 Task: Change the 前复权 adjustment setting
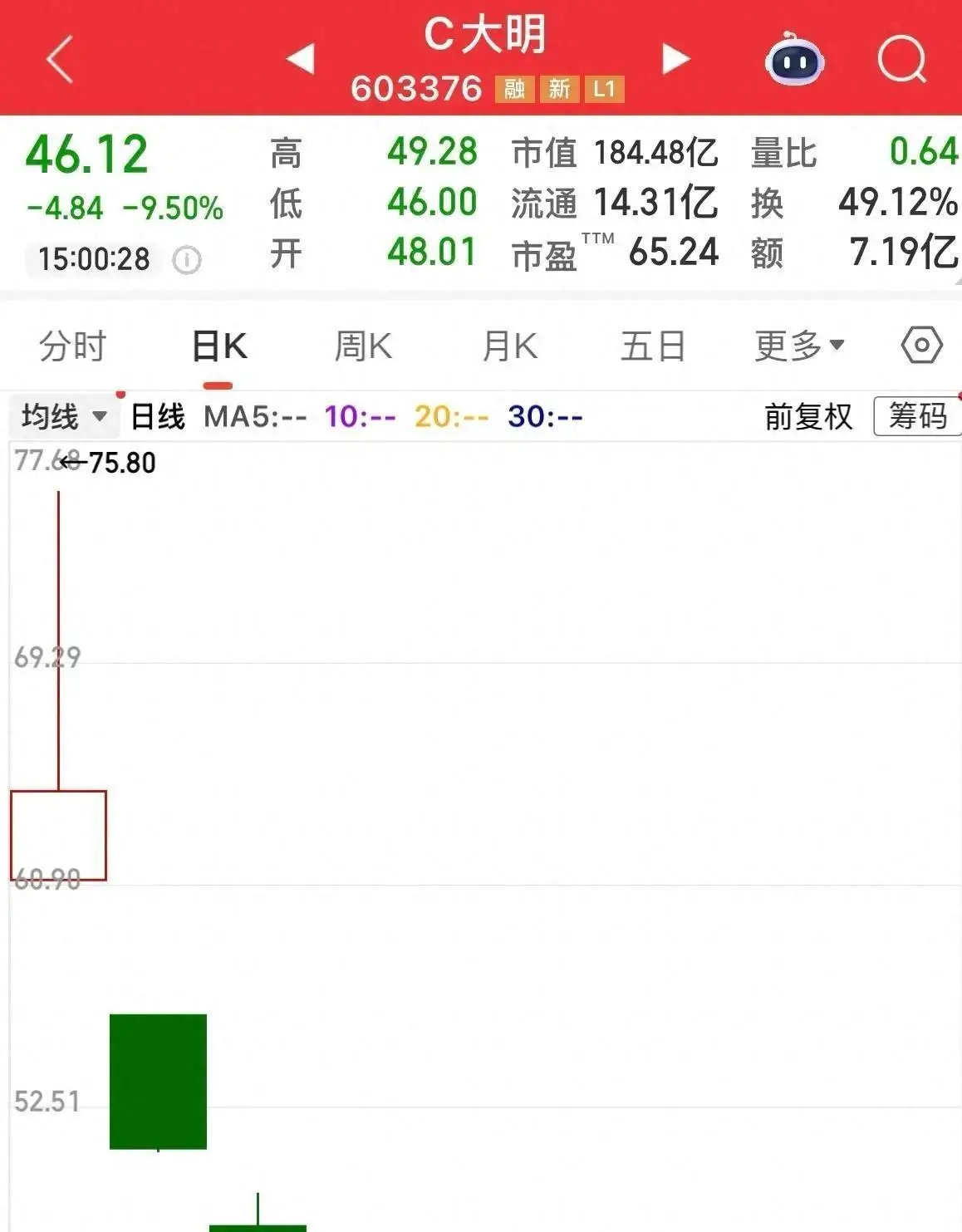[x=808, y=416]
